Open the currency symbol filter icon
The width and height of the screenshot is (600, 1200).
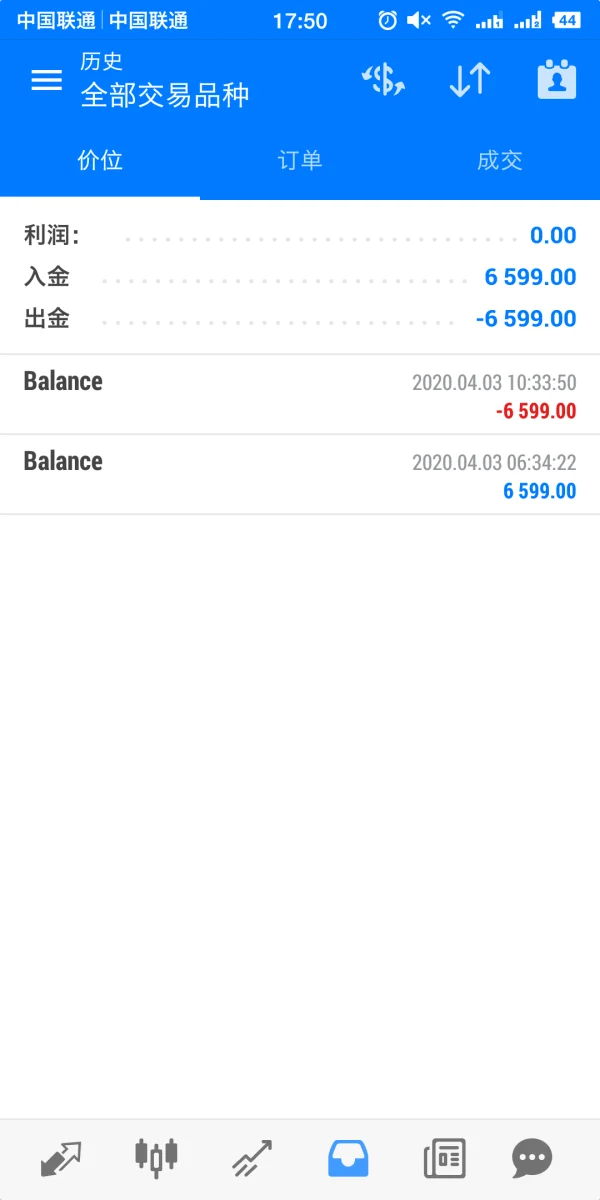click(x=383, y=81)
